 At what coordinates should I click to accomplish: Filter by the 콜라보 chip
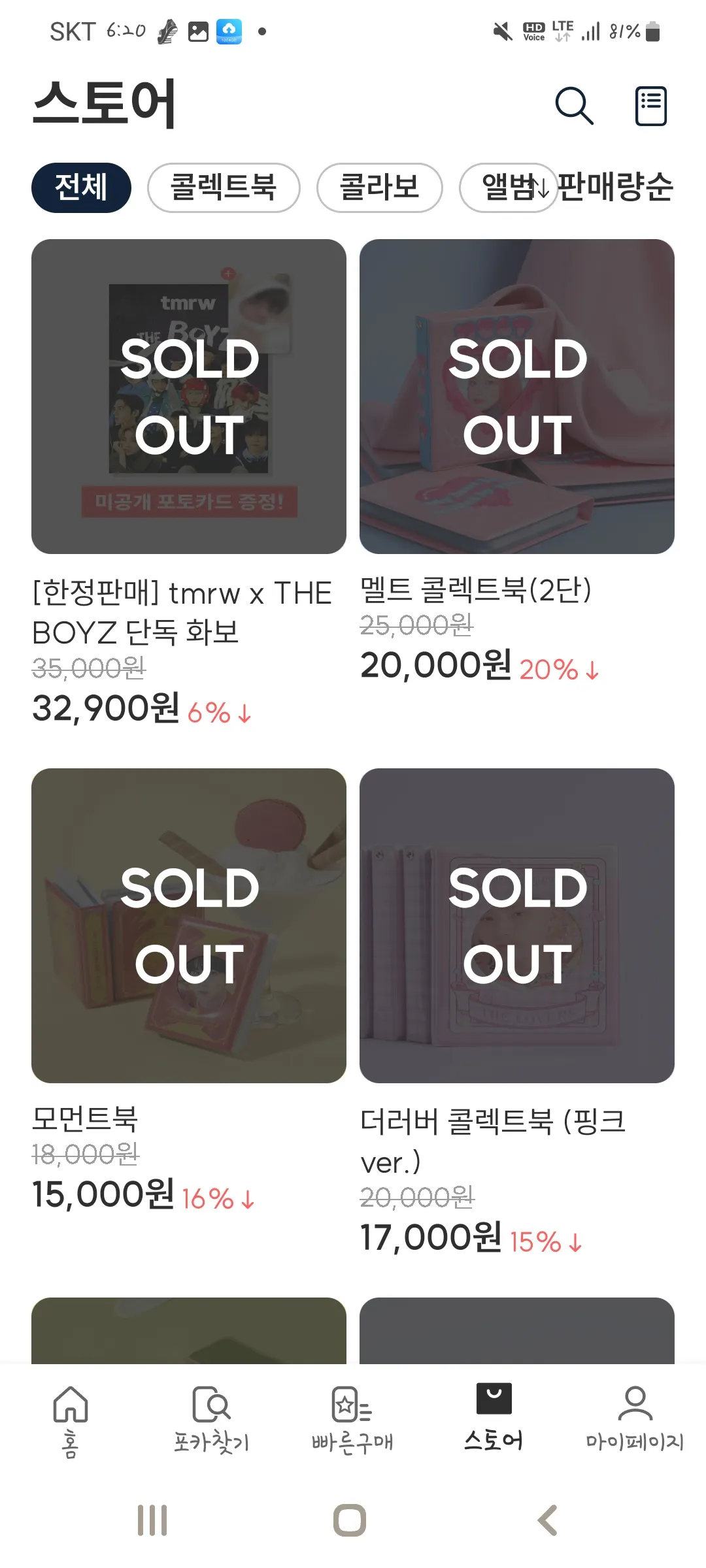tap(379, 188)
